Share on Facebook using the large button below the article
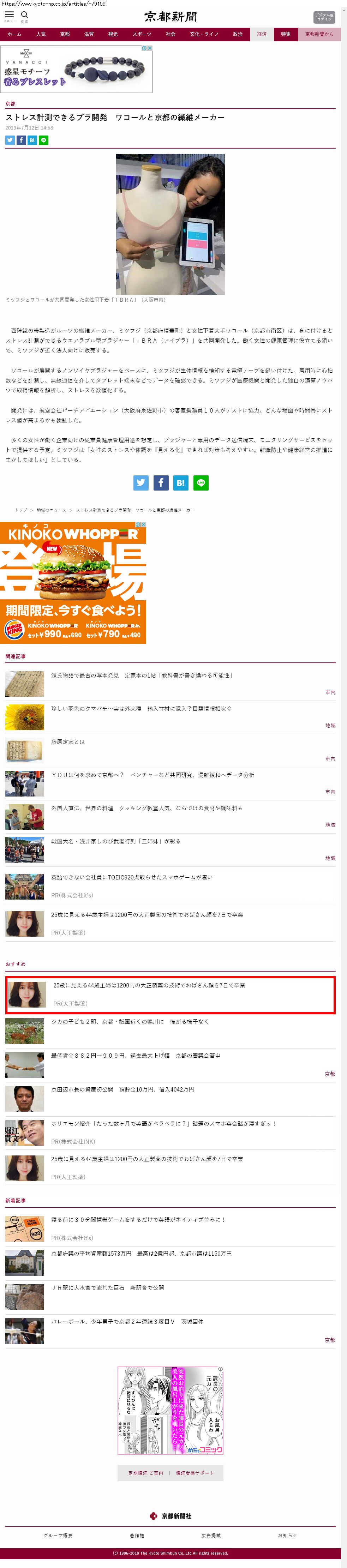The height and width of the screenshot is (1568, 347). click(161, 483)
